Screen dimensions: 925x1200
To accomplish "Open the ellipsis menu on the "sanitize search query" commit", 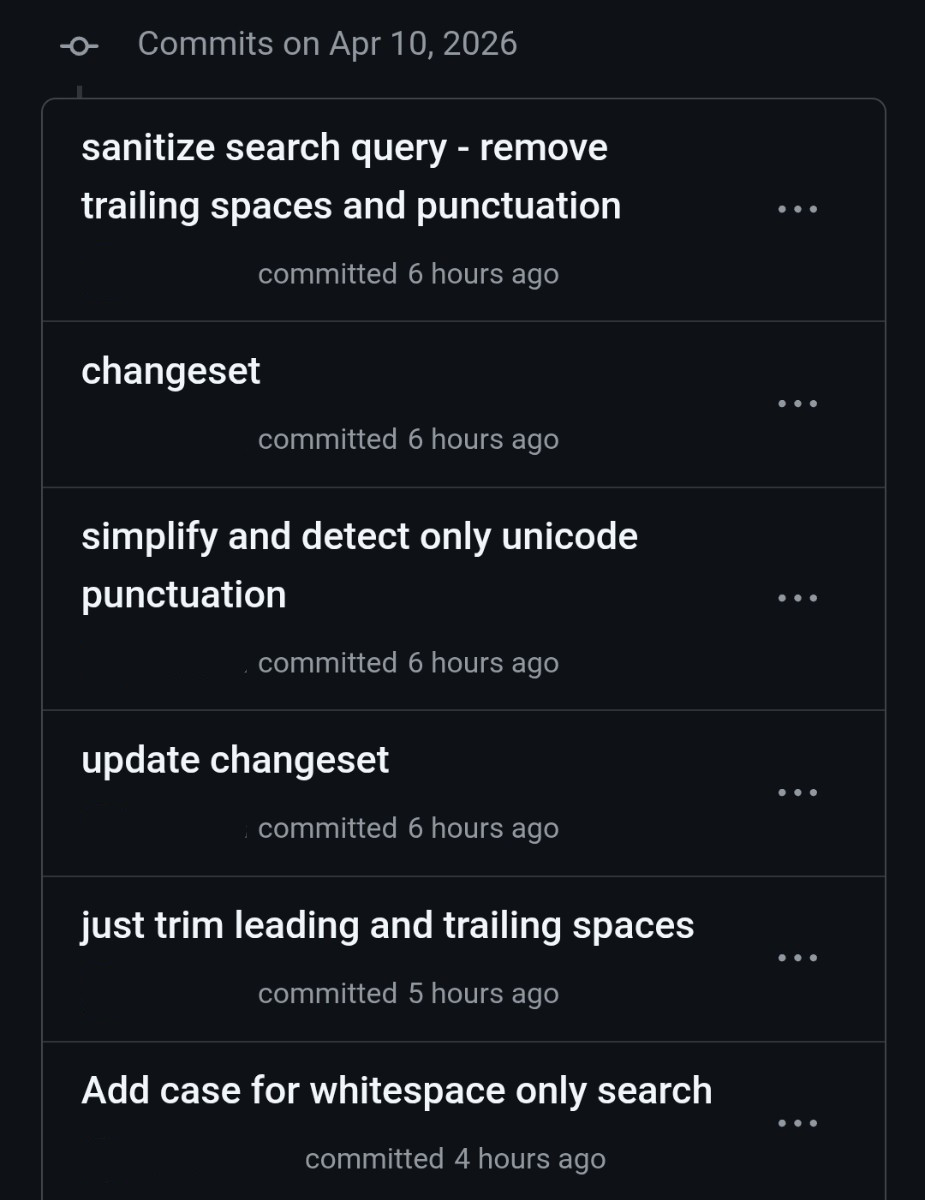I will (797, 207).
